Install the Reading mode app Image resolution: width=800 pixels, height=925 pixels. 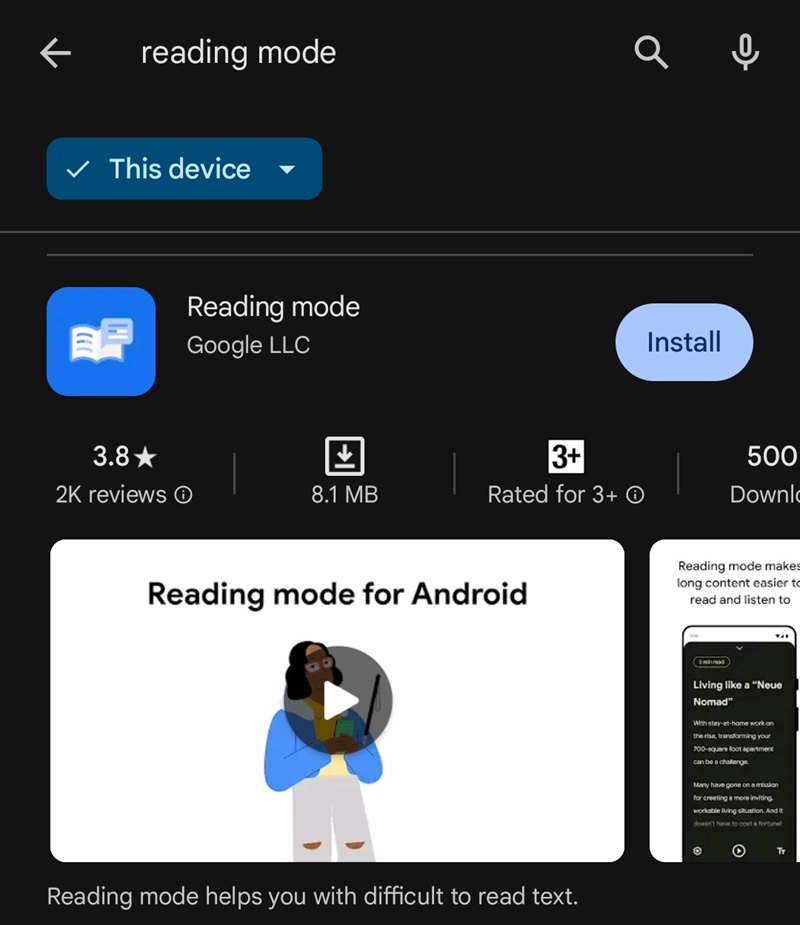(x=683, y=342)
